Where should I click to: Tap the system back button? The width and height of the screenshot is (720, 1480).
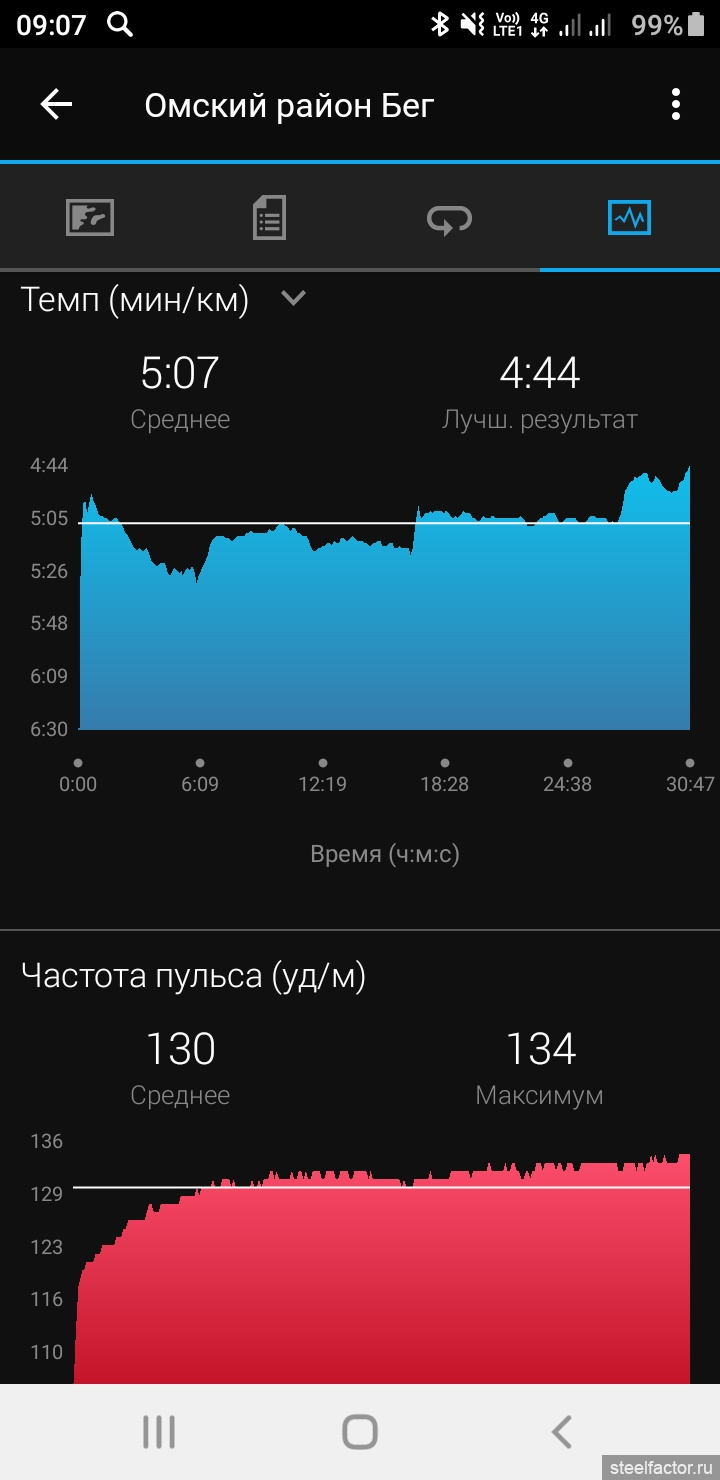[562, 1432]
